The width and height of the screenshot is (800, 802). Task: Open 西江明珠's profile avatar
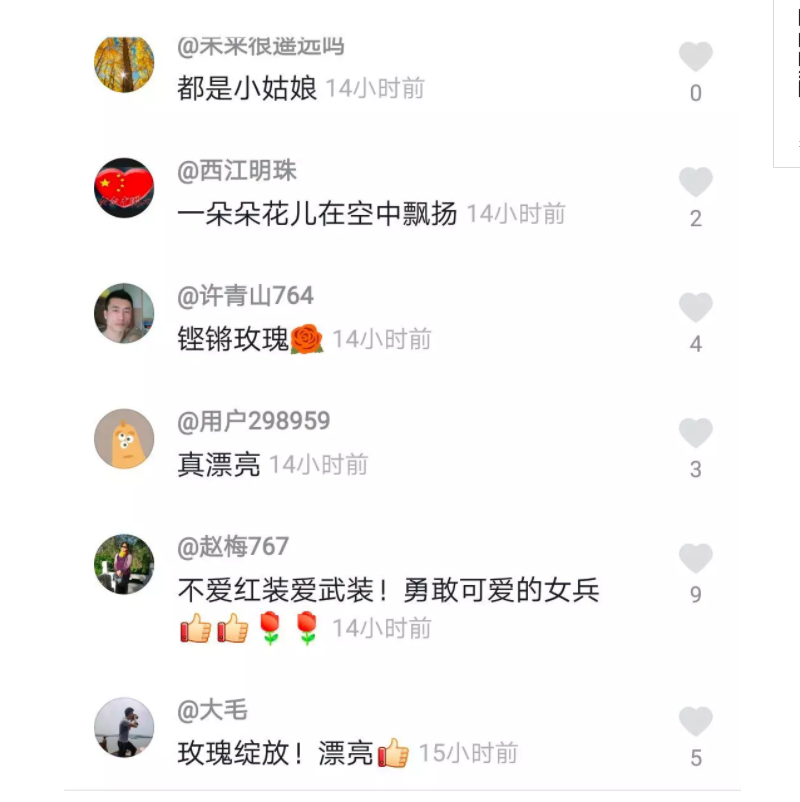coord(124,188)
